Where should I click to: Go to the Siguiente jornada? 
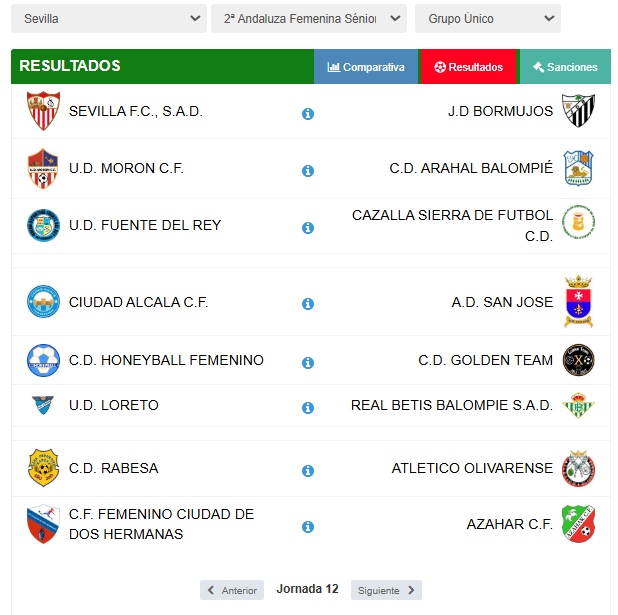[x=386, y=590]
